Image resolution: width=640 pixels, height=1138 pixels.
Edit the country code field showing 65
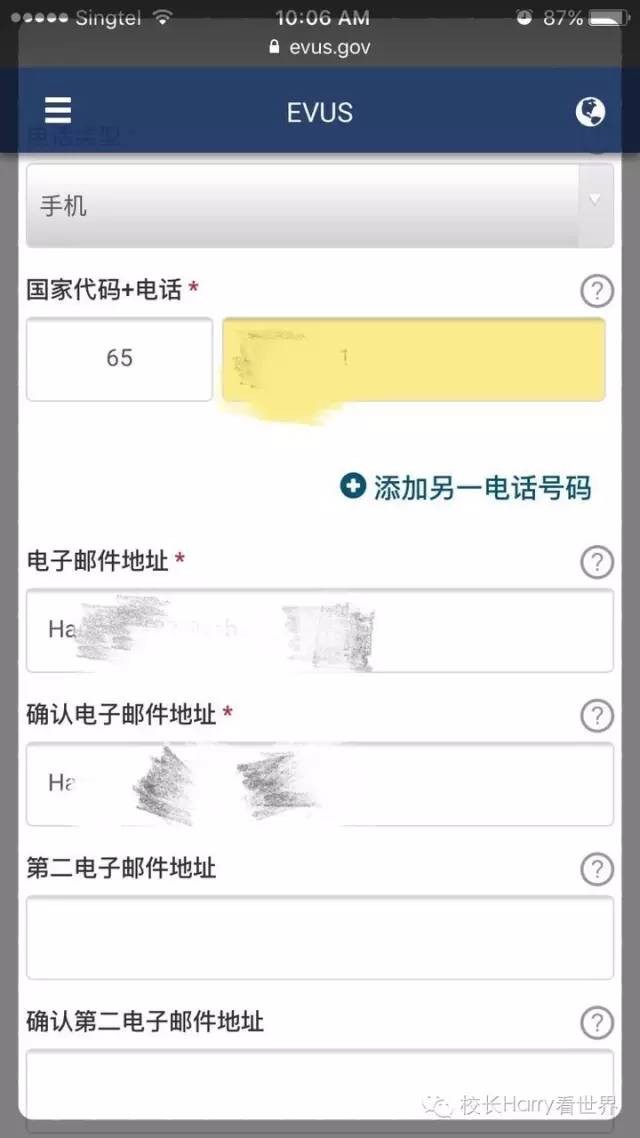point(119,359)
